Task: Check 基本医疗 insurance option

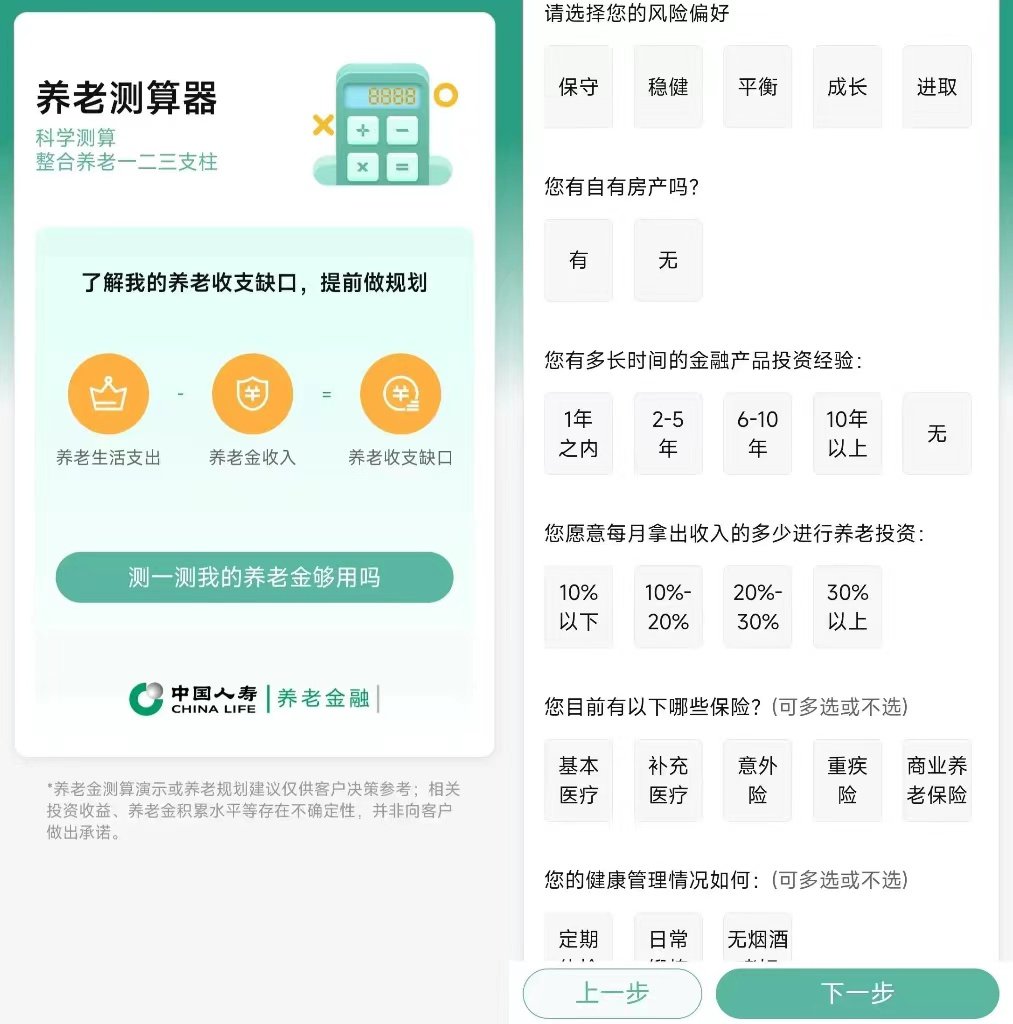Action: (578, 780)
